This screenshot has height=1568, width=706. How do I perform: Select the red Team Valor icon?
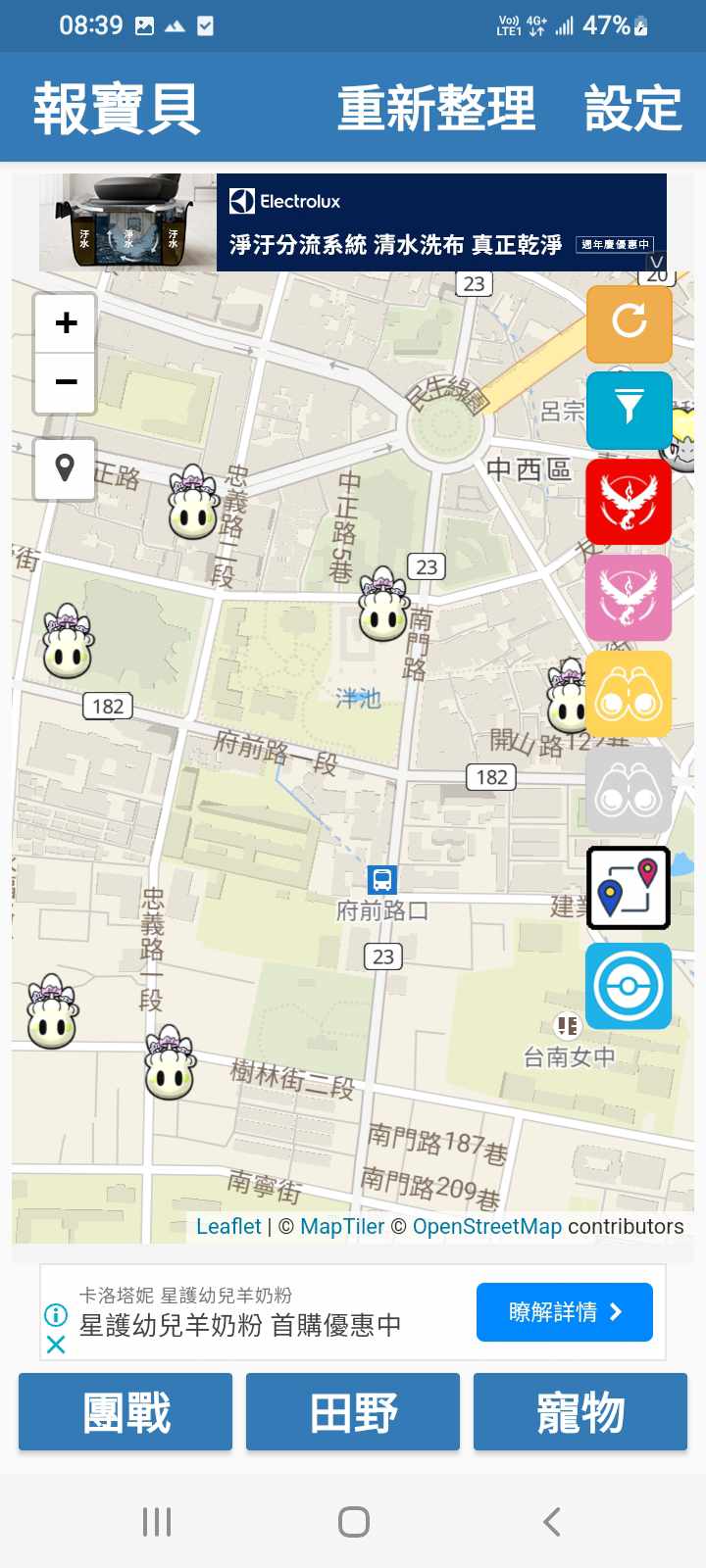(x=629, y=501)
